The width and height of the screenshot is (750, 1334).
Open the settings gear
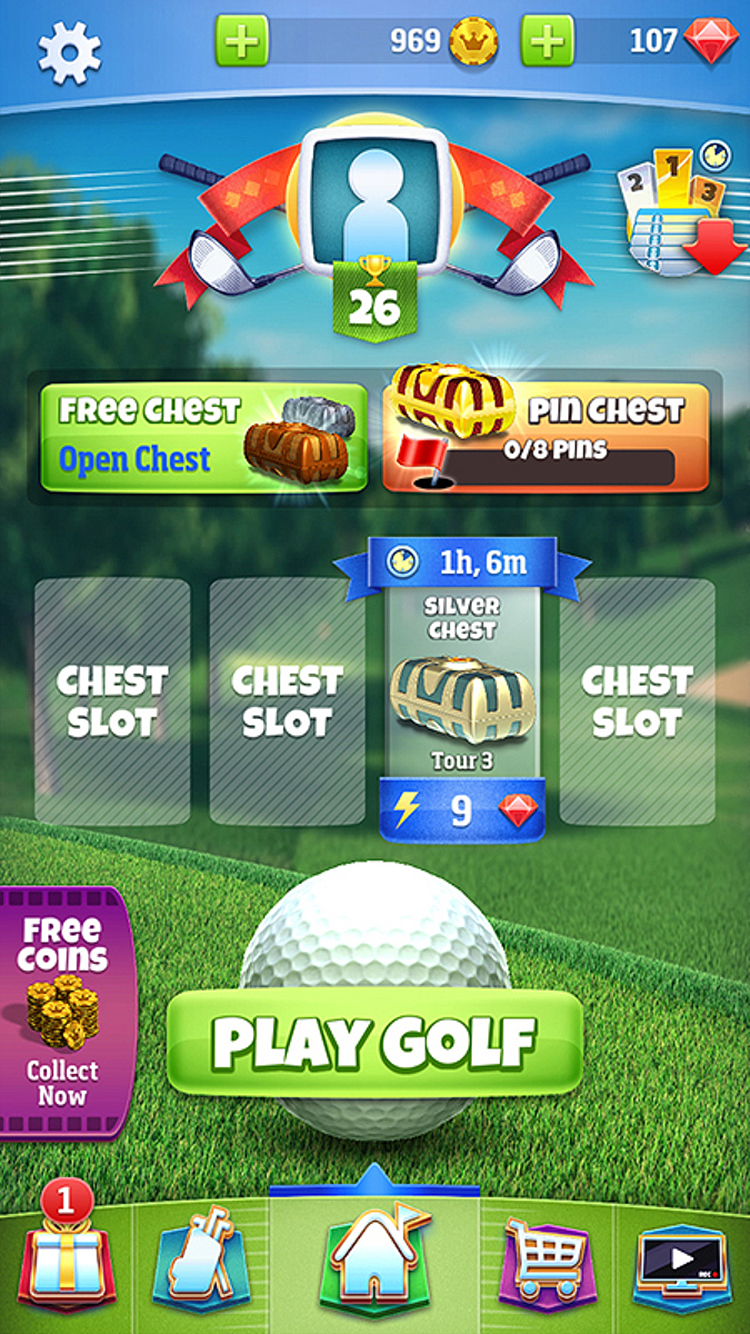click(x=69, y=51)
